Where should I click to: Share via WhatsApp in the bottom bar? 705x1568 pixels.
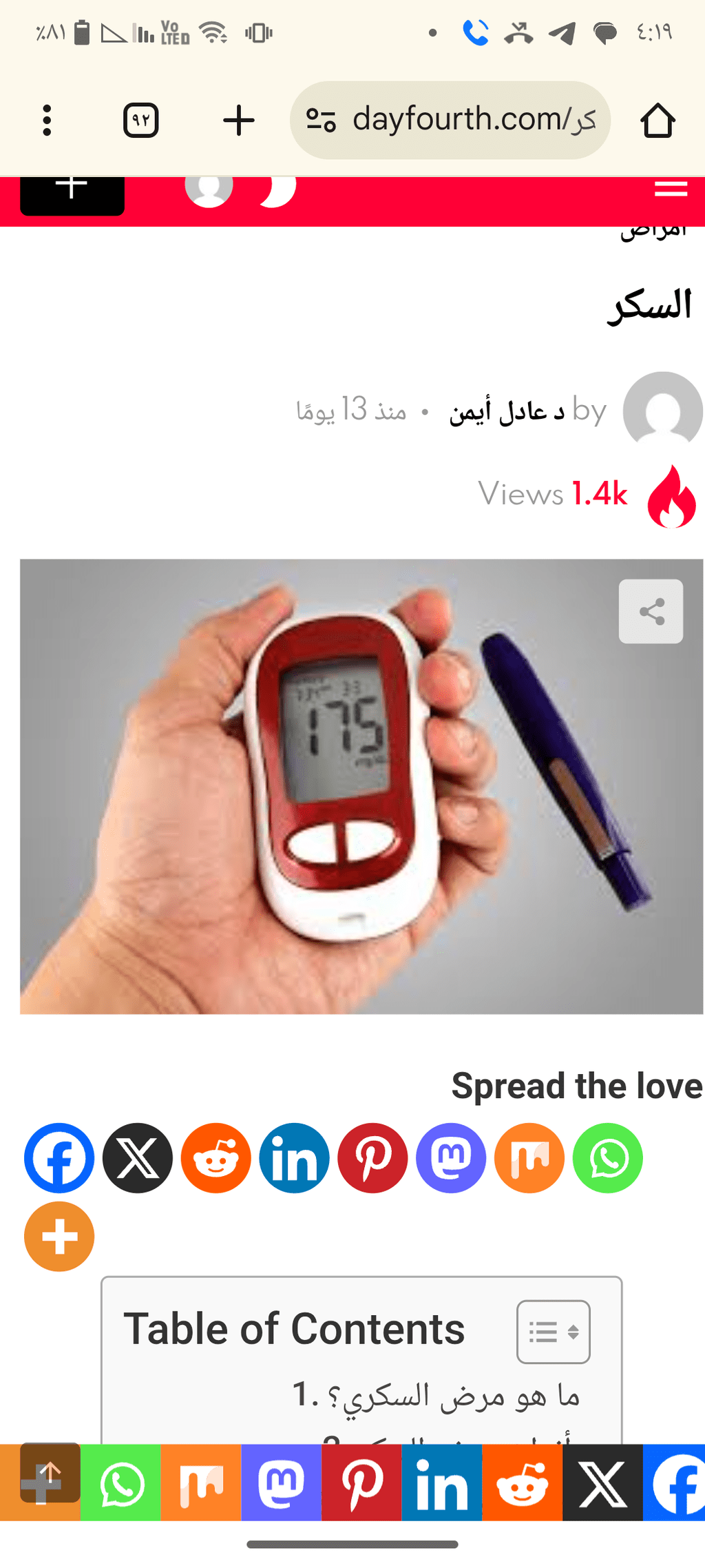coord(120,1483)
